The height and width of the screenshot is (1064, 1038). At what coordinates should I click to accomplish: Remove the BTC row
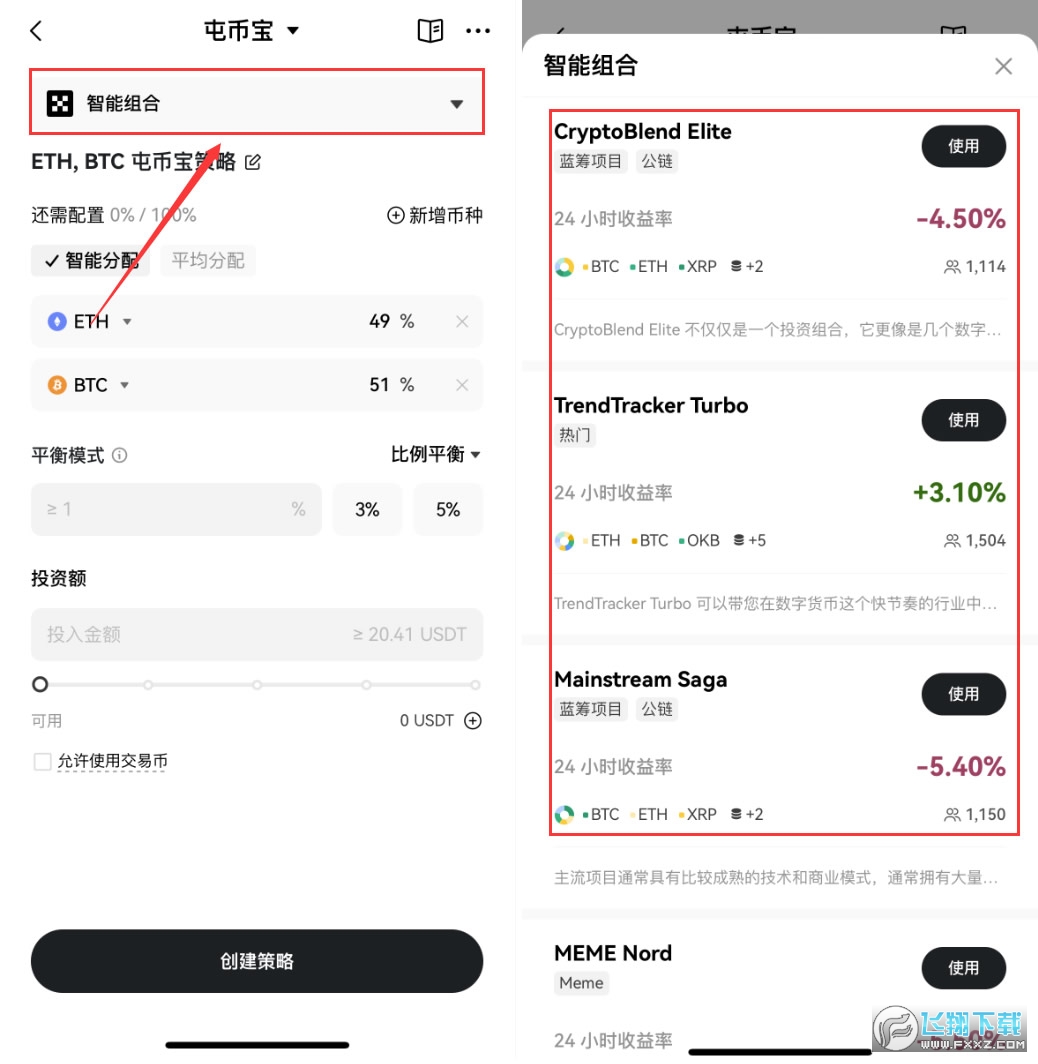[x=462, y=385]
